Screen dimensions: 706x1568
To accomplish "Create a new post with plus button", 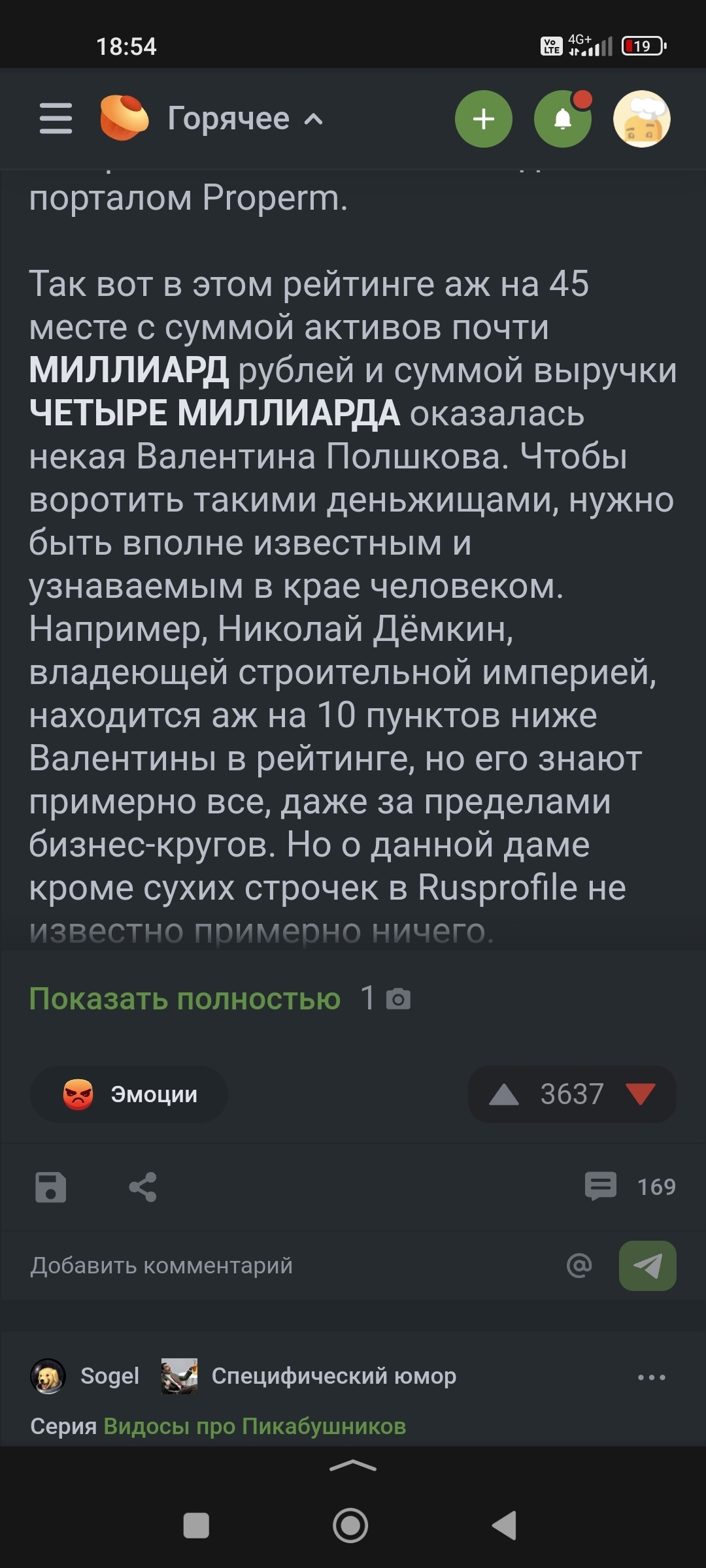I will (483, 119).
